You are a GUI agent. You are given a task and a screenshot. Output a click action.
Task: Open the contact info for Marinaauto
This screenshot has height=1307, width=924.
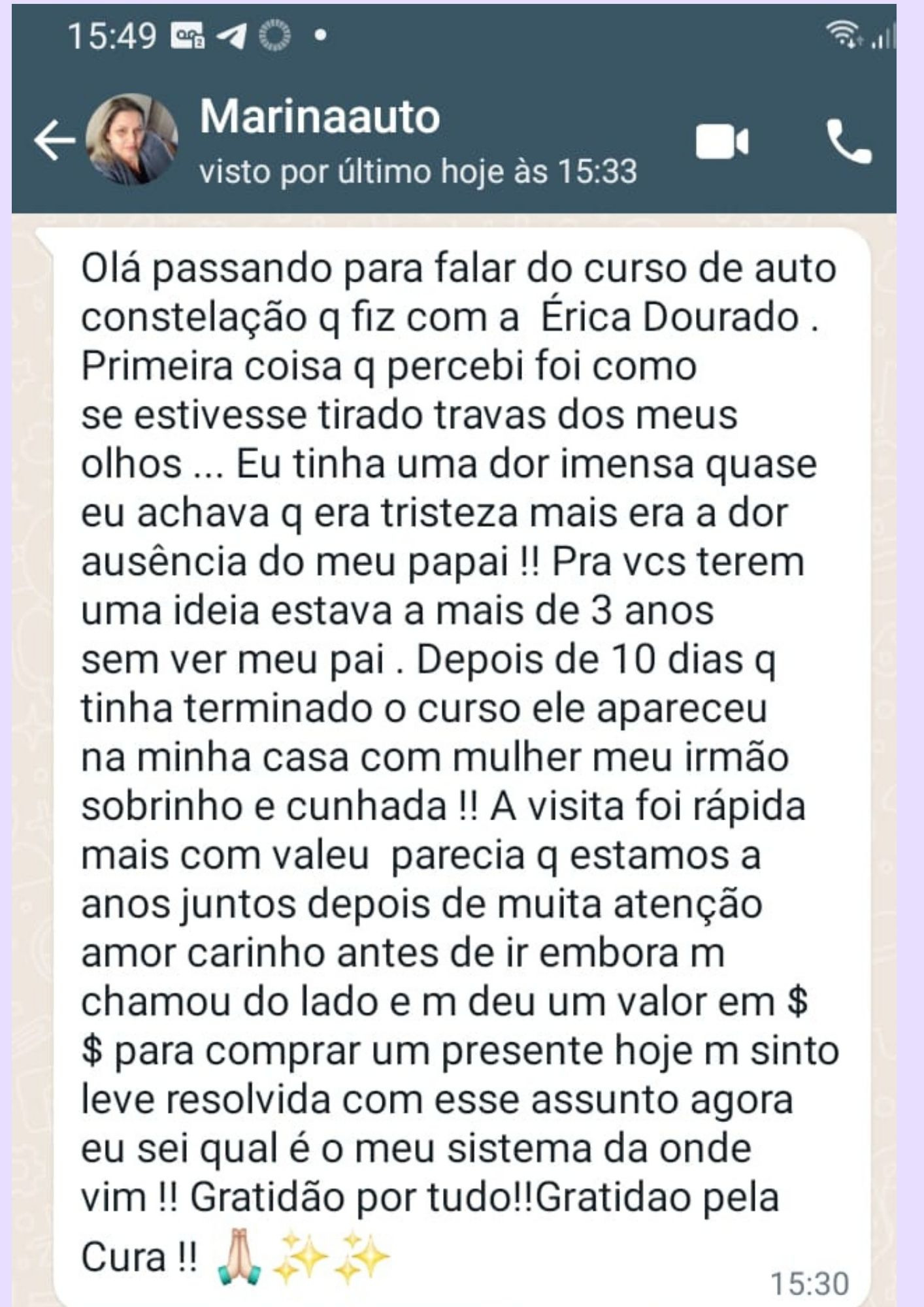click(320, 118)
